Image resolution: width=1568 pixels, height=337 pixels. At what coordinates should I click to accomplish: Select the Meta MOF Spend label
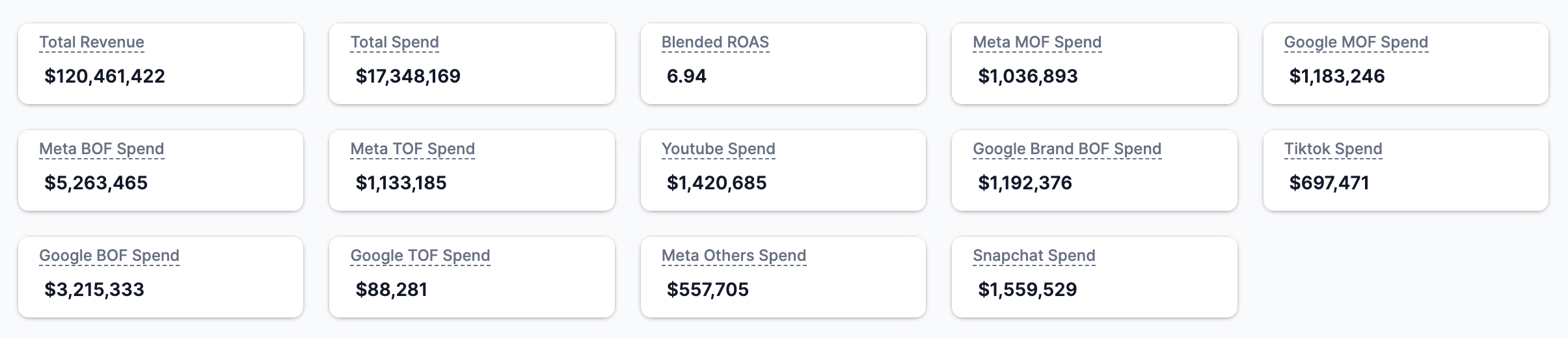coord(1037,42)
